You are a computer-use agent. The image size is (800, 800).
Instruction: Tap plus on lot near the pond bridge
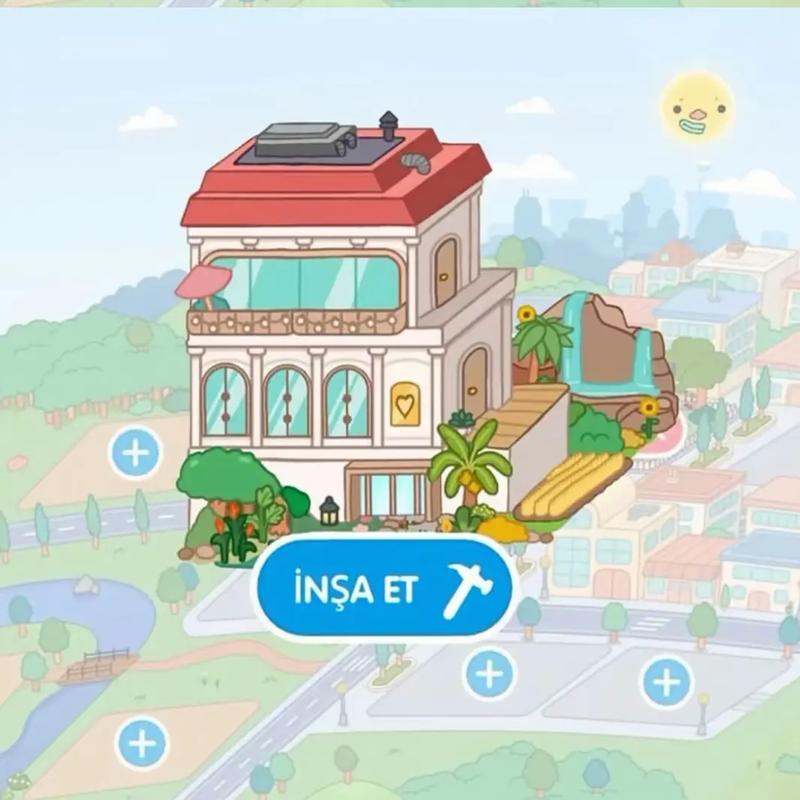pos(143,743)
